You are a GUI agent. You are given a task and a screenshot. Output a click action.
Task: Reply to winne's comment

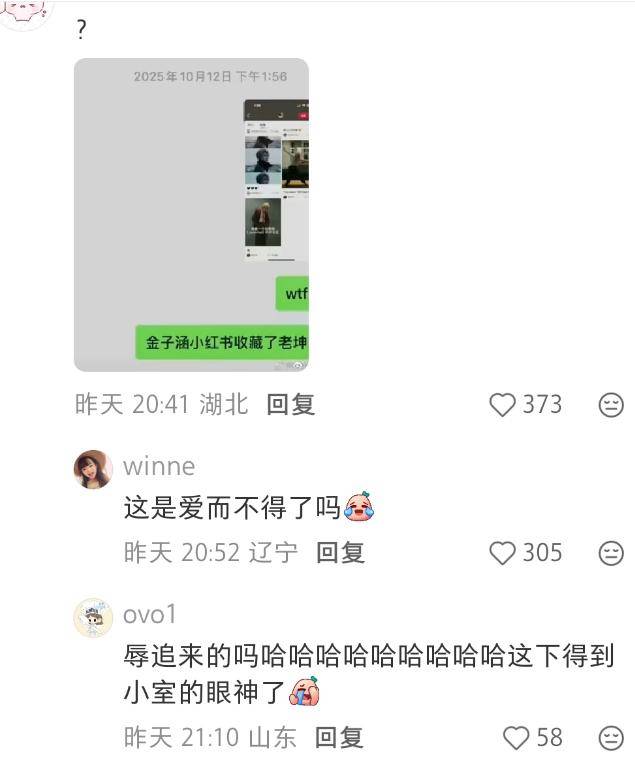point(340,552)
